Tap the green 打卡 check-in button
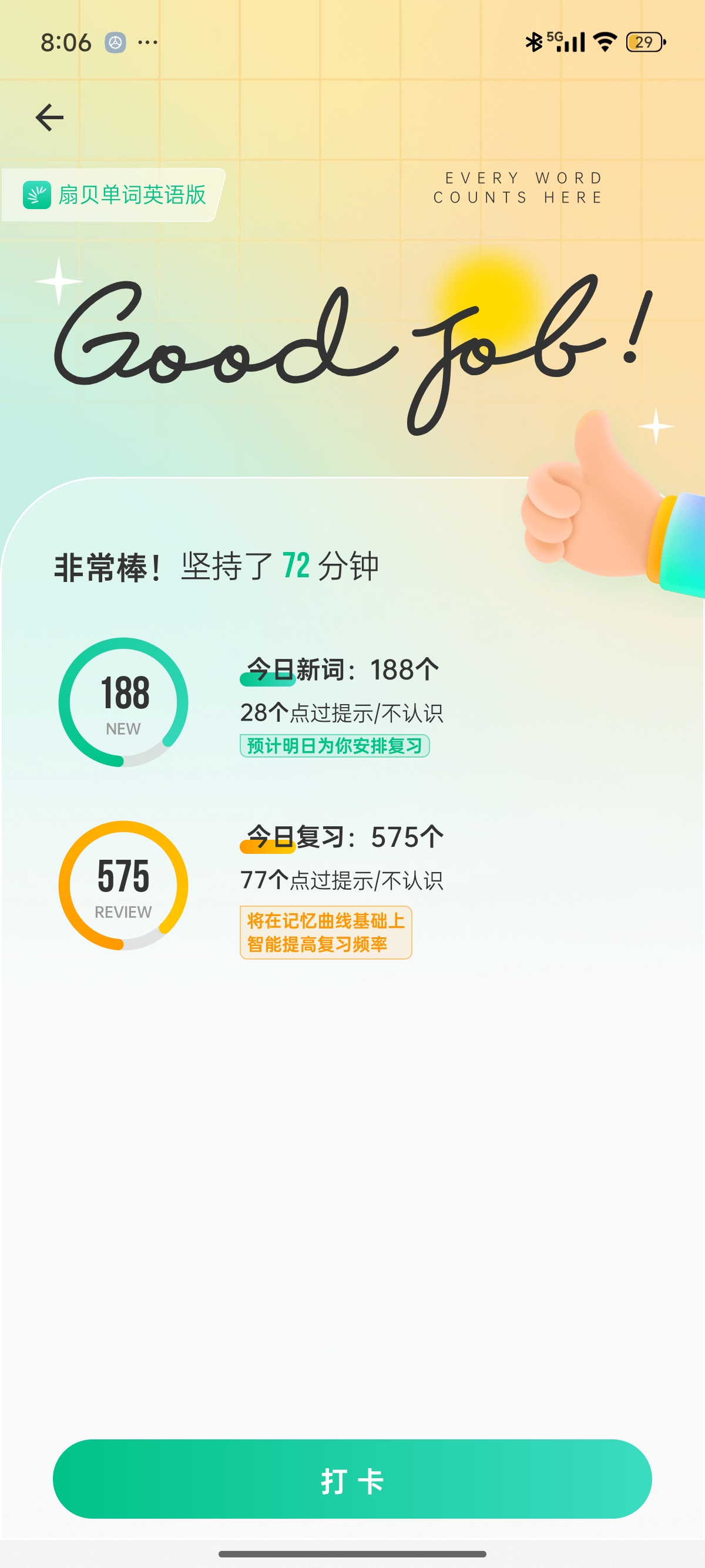 click(x=352, y=1479)
